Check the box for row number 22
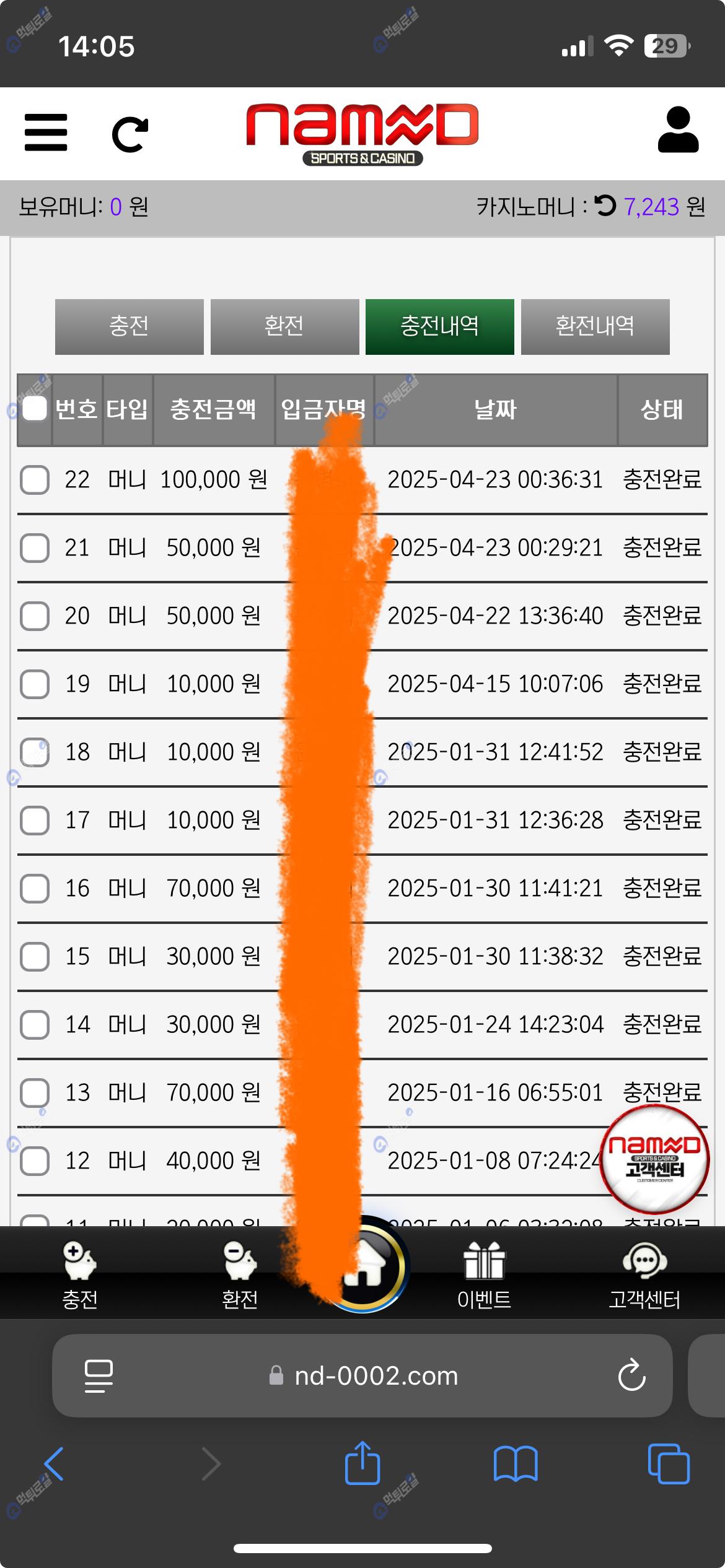725x1568 pixels. click(35, 480)
